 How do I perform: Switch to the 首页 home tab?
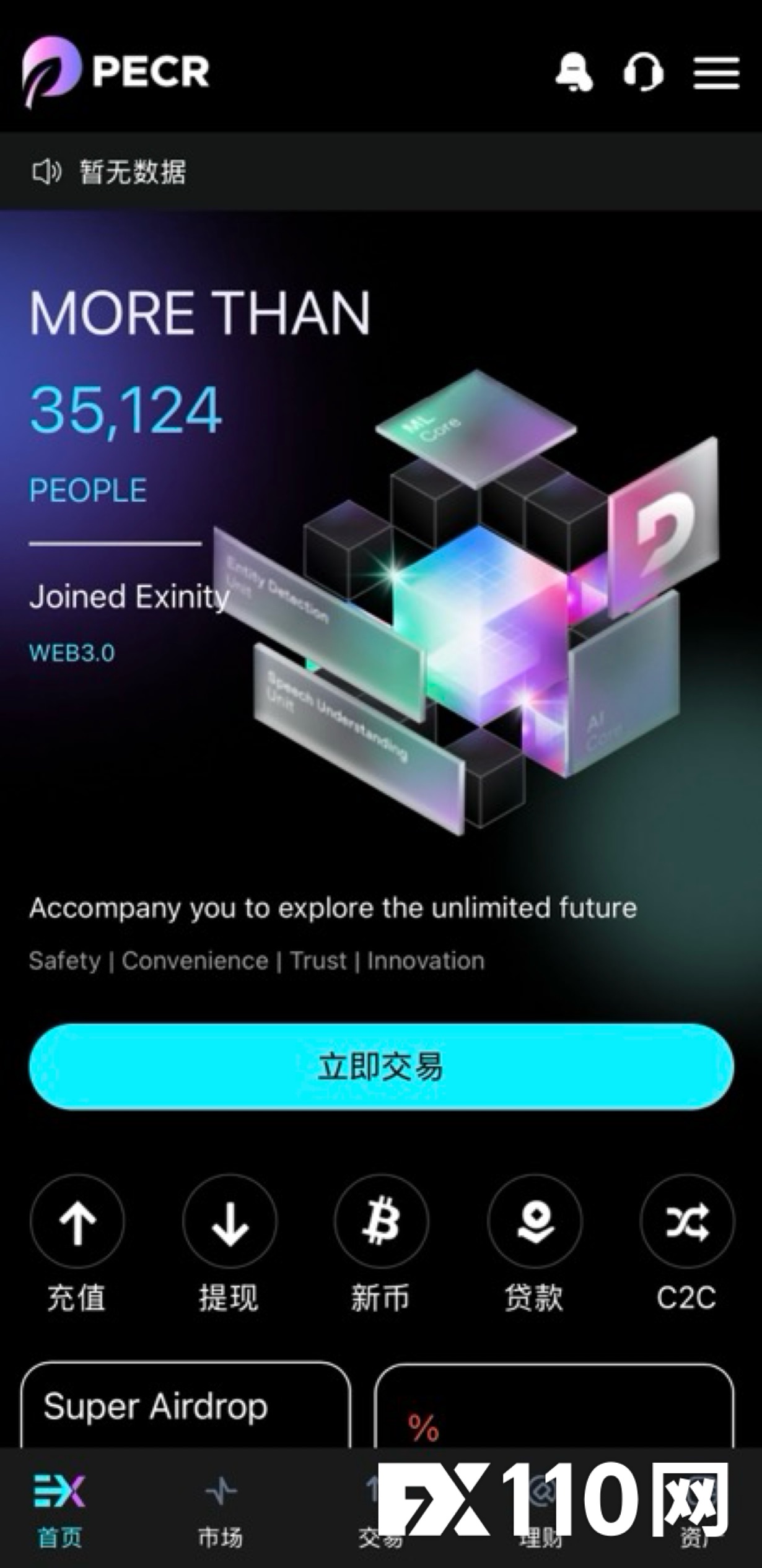pos(59,1510)
